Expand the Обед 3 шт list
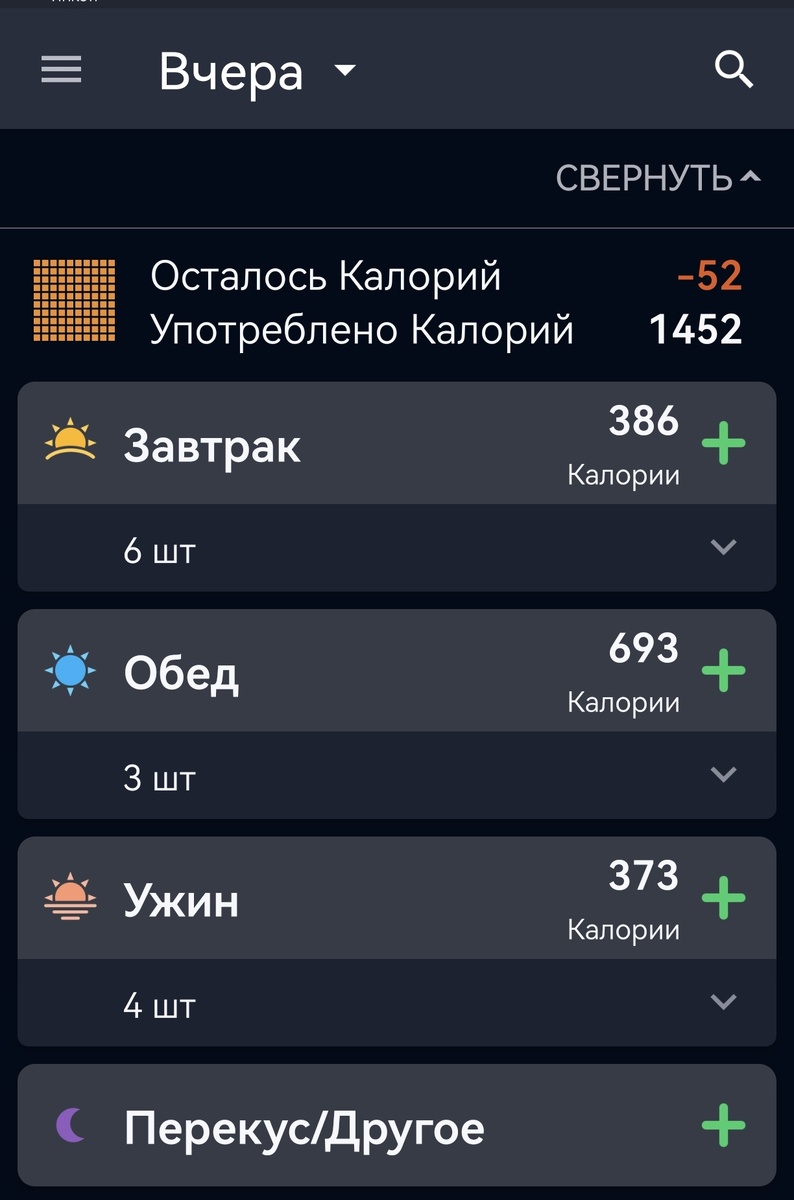This screenshot has width=794, height=1200. pyautogui.click(x=722, y=775)
